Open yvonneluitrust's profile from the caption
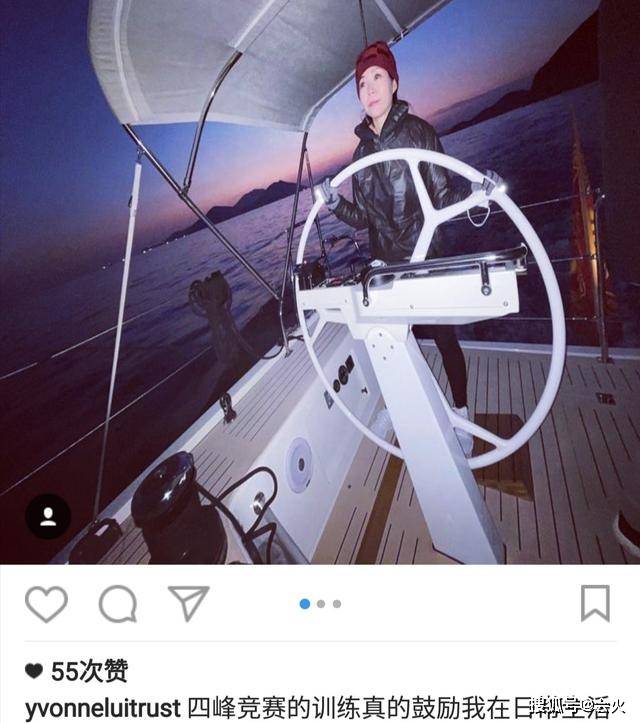Screen dimensions: 640x723 click(x=101, y=707)
